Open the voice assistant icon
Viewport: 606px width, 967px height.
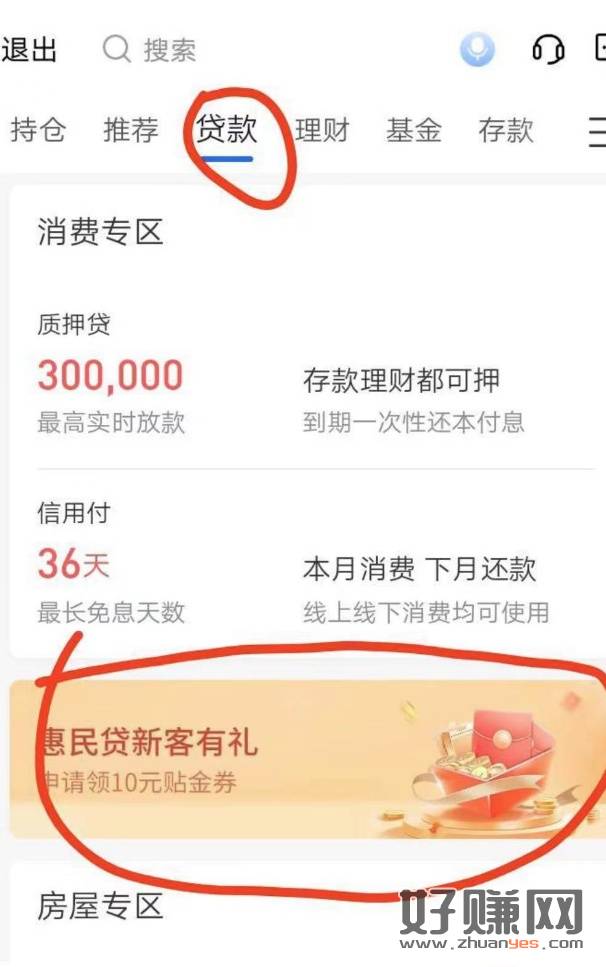click(x=477, y=49)
